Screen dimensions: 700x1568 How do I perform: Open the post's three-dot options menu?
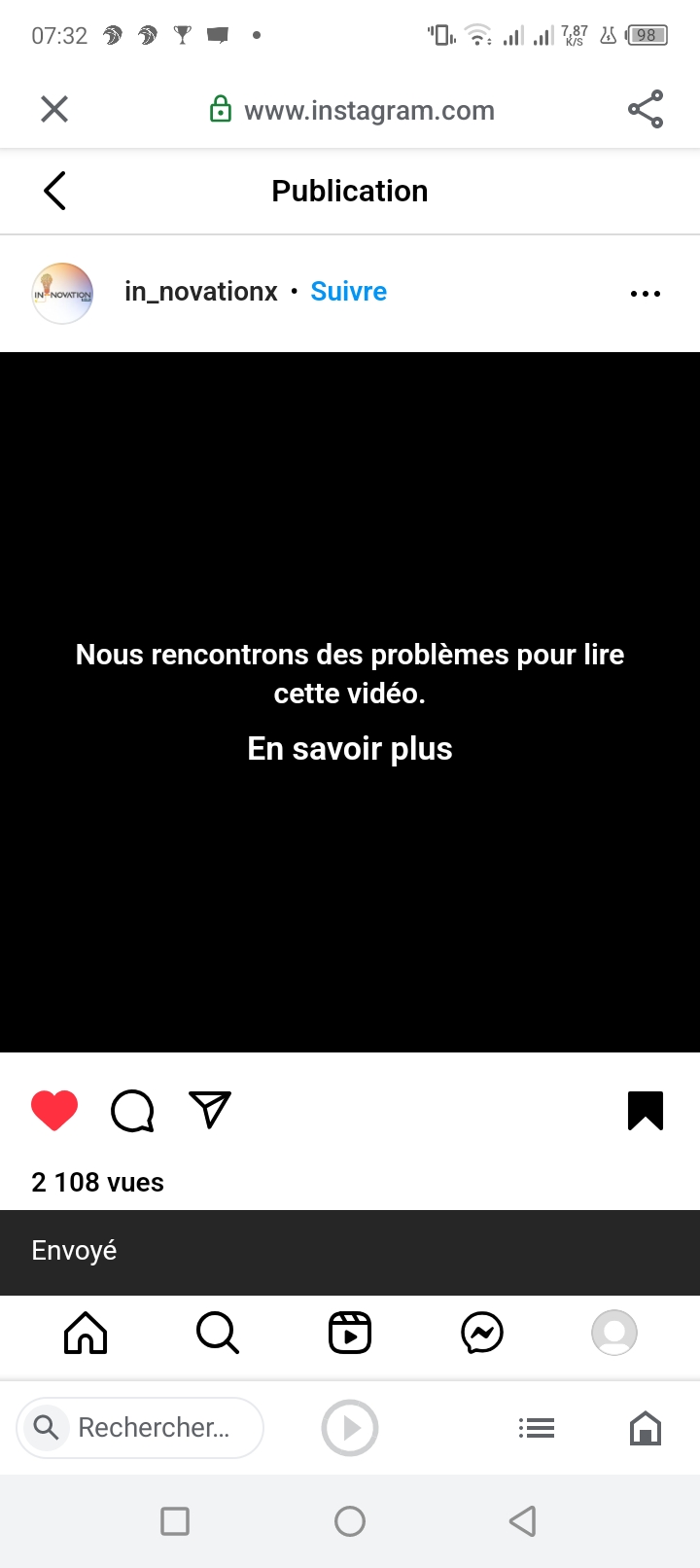[x=646, y=293]
